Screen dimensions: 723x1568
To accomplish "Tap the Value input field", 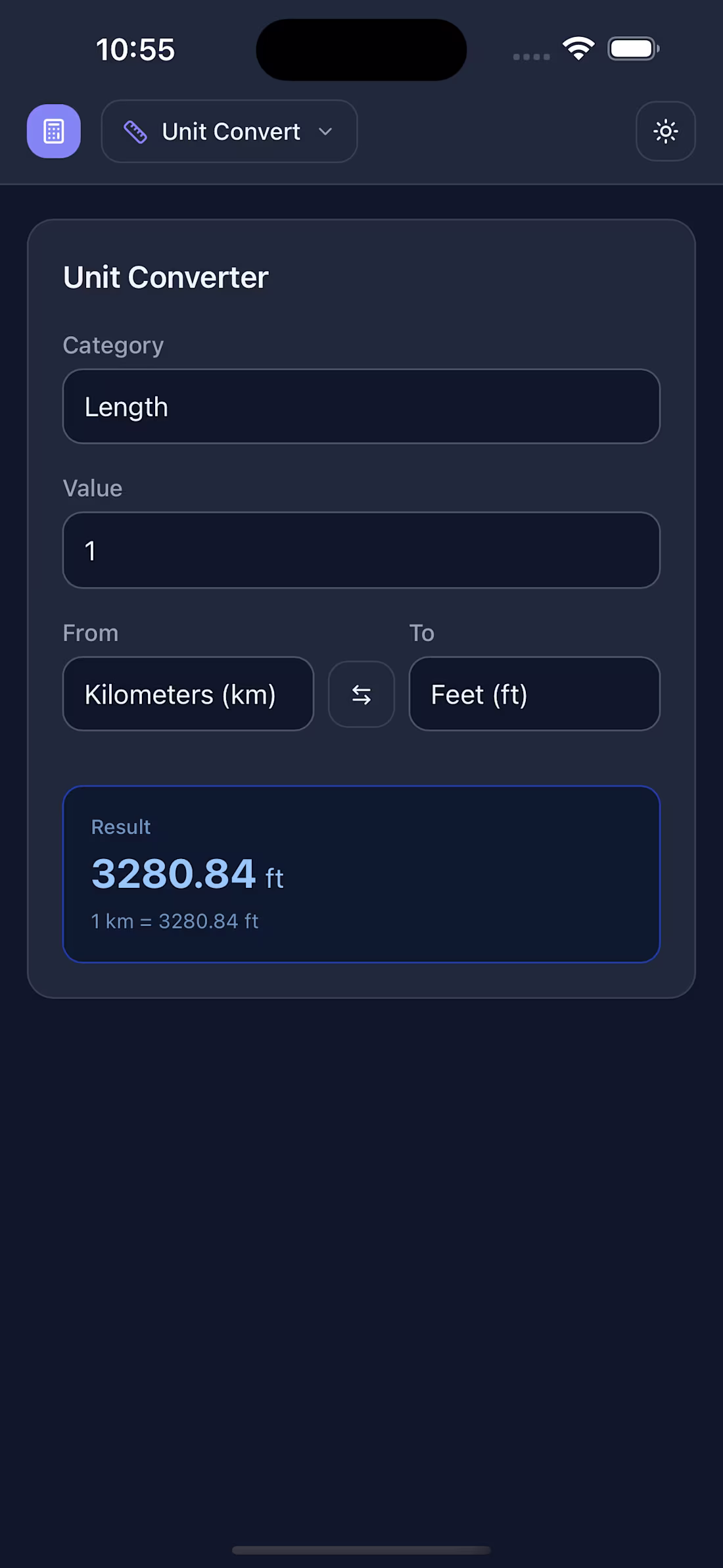I will click(x=361, y=550).
